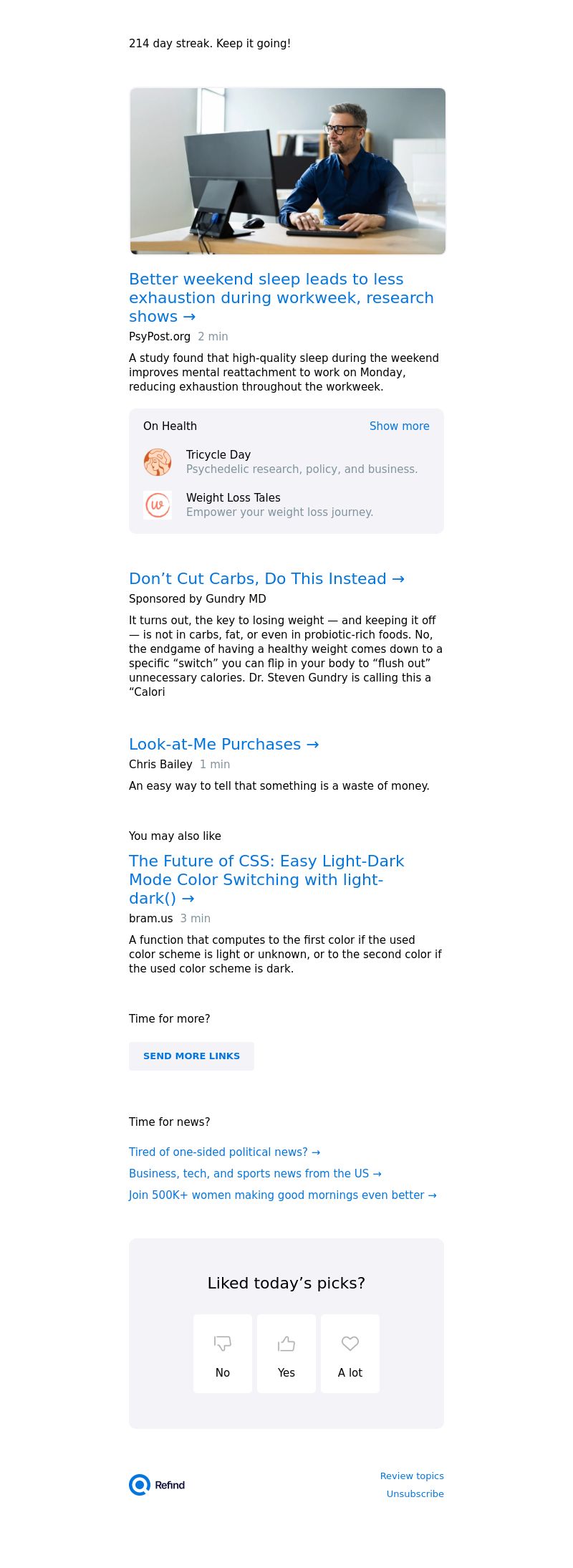Rate today's picks A lot

pos(350,1353)
